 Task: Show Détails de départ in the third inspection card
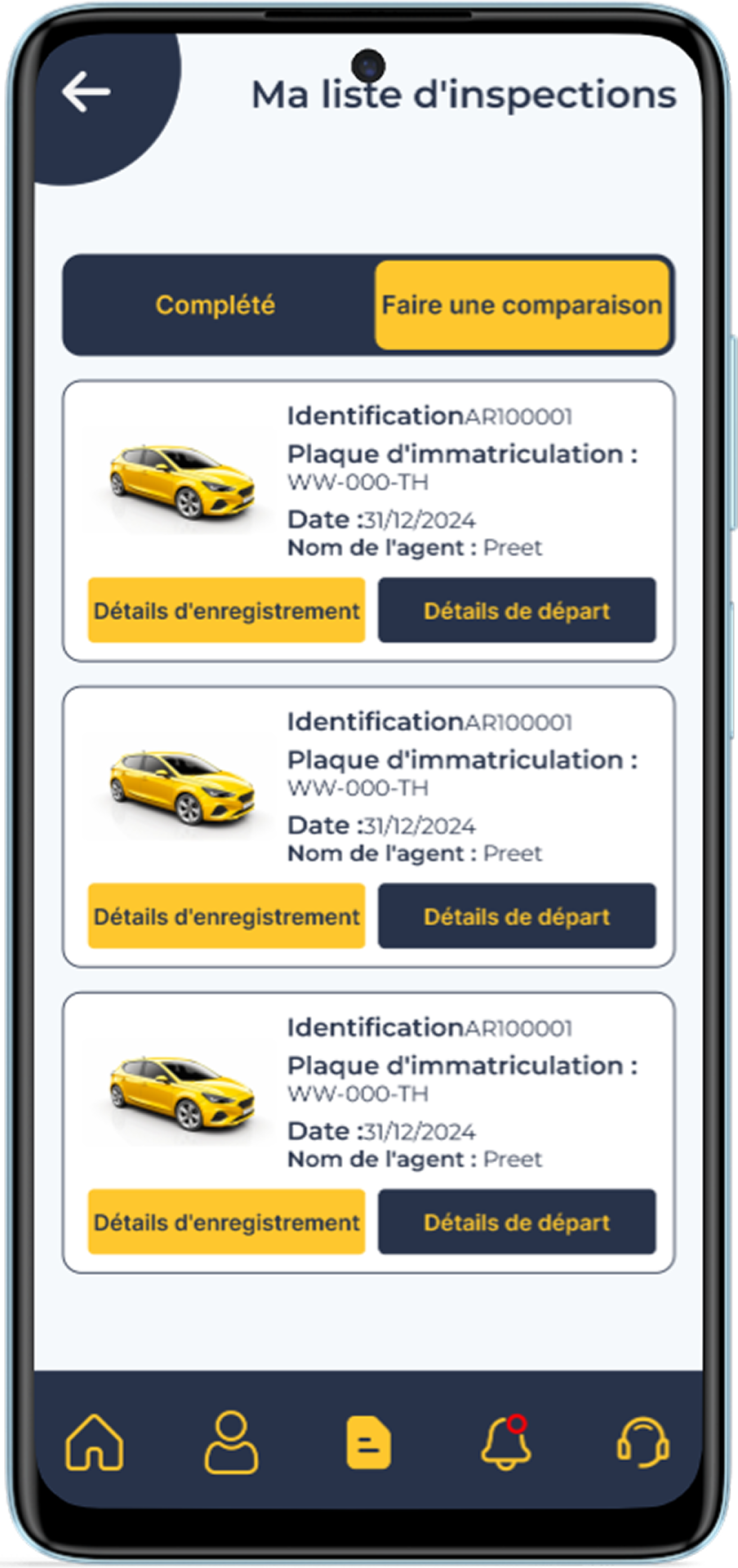click(516, 1222)
